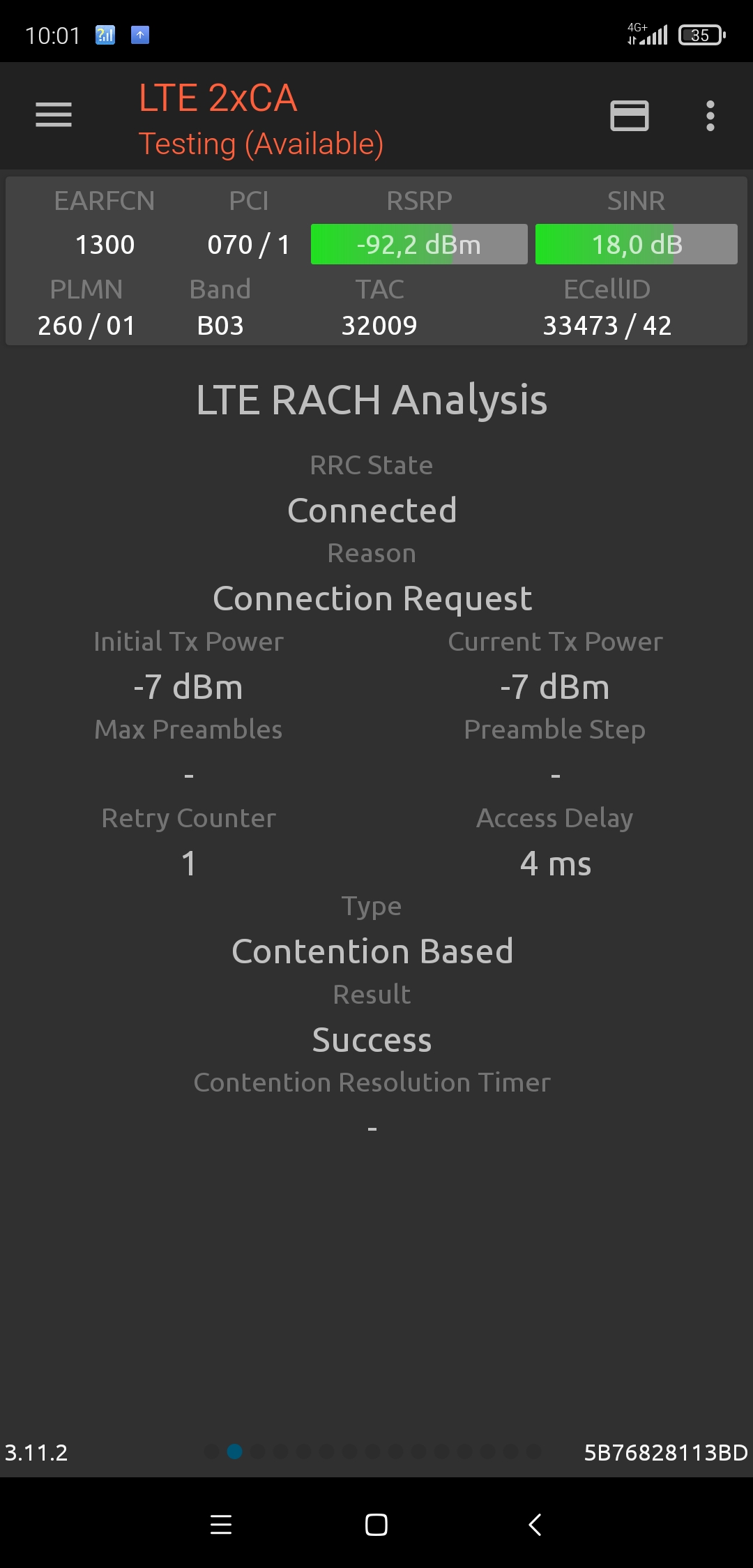Open the hamburger drawer menu
Screen dimensions: 753x1568
pos(54,115)
